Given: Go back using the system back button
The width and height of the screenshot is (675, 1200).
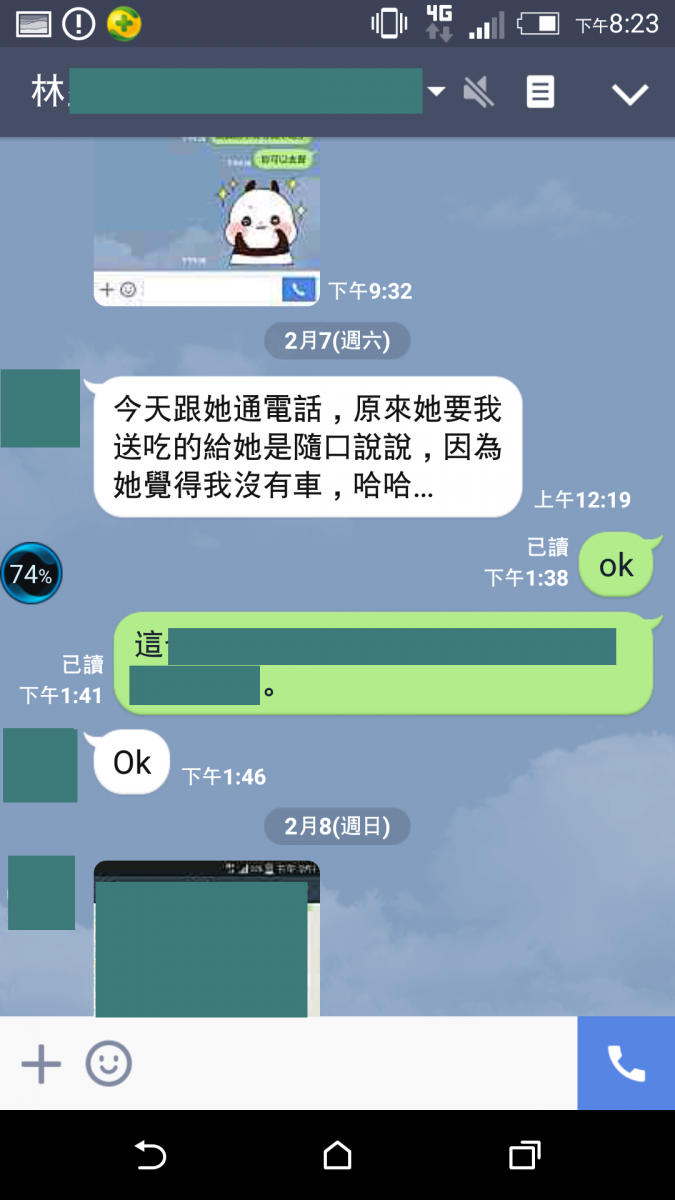Looking at the screenshot, I should 150,1156.
